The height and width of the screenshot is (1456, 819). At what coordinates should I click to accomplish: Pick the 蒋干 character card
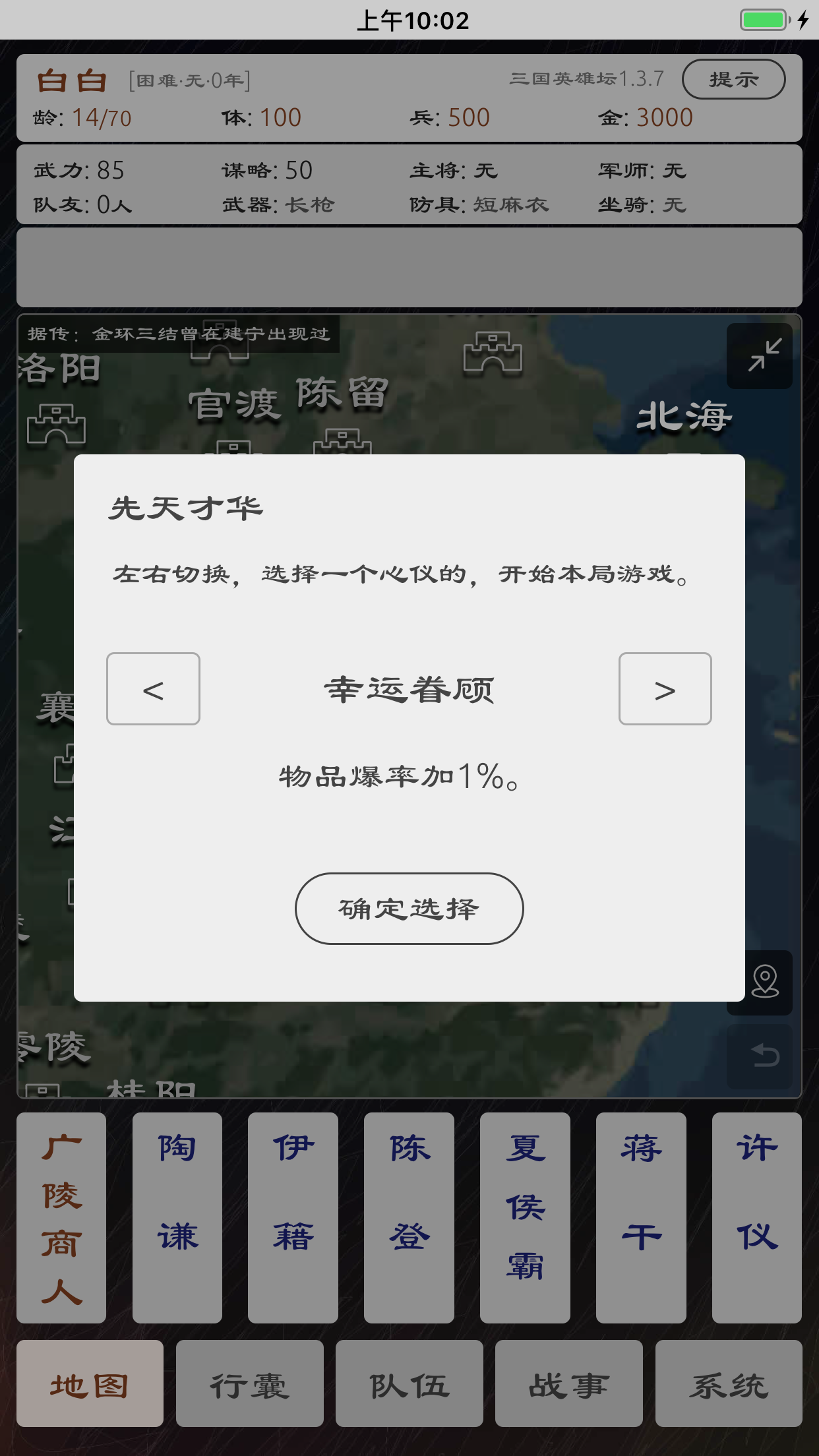coord(641,1217)
